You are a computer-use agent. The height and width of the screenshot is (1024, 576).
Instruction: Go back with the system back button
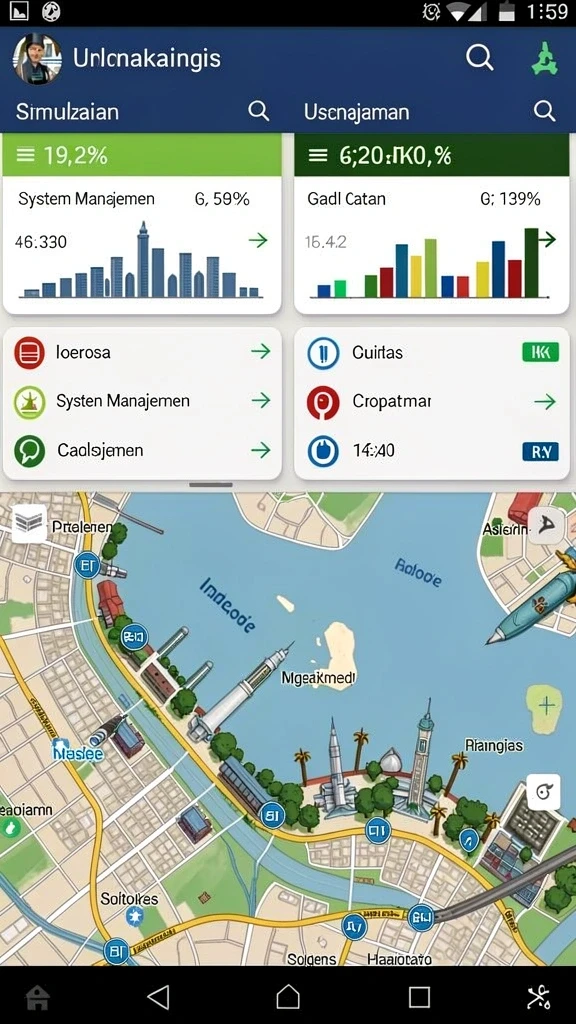coord(157,997)
